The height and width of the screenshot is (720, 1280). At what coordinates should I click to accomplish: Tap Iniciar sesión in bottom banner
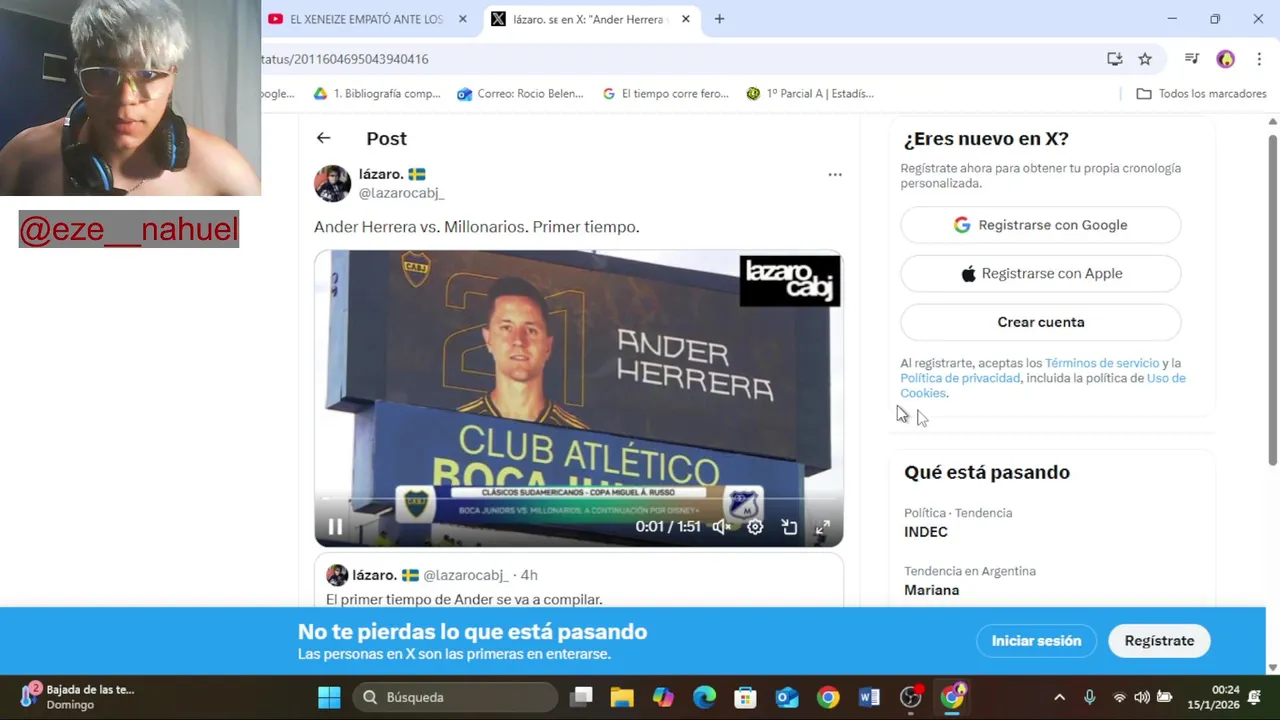1036,641
